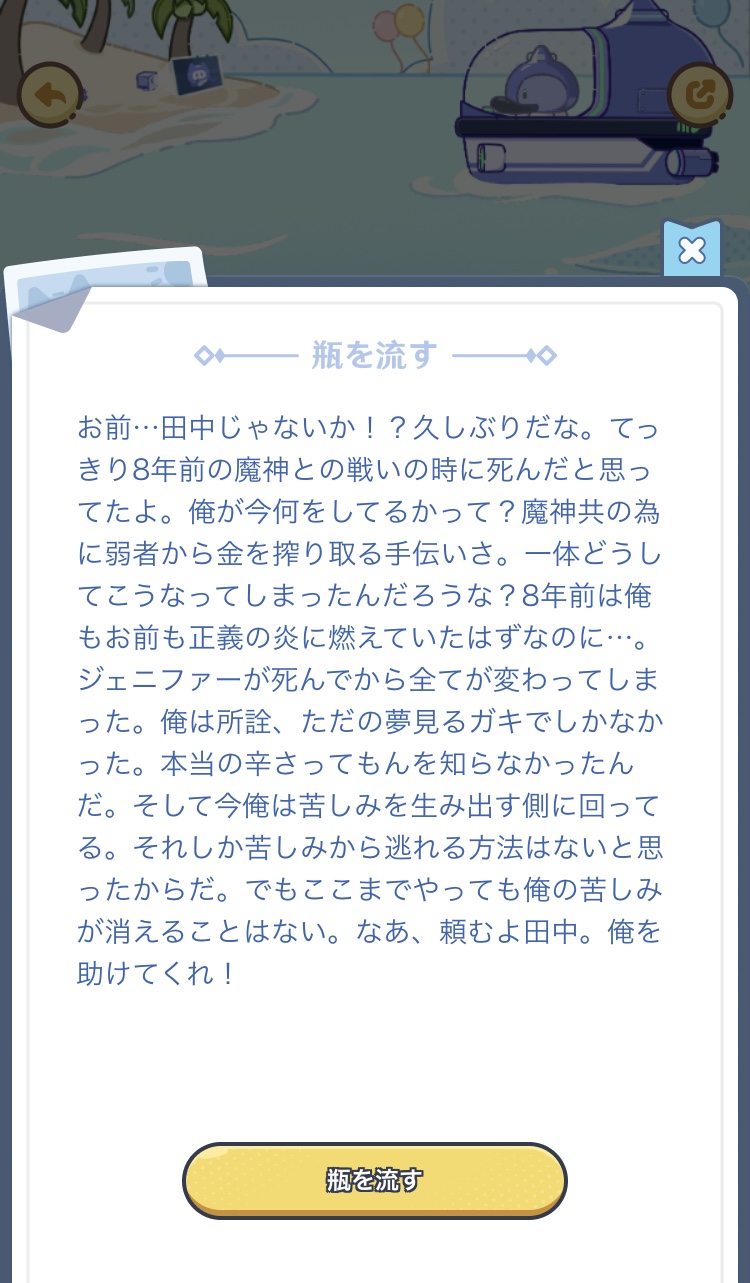Image resolution: width=750 pixels, height=1283 pixels.
Task: Tap the yellow 瓶を流す button
Action: pyautogui.click(x=375, y=1180)
